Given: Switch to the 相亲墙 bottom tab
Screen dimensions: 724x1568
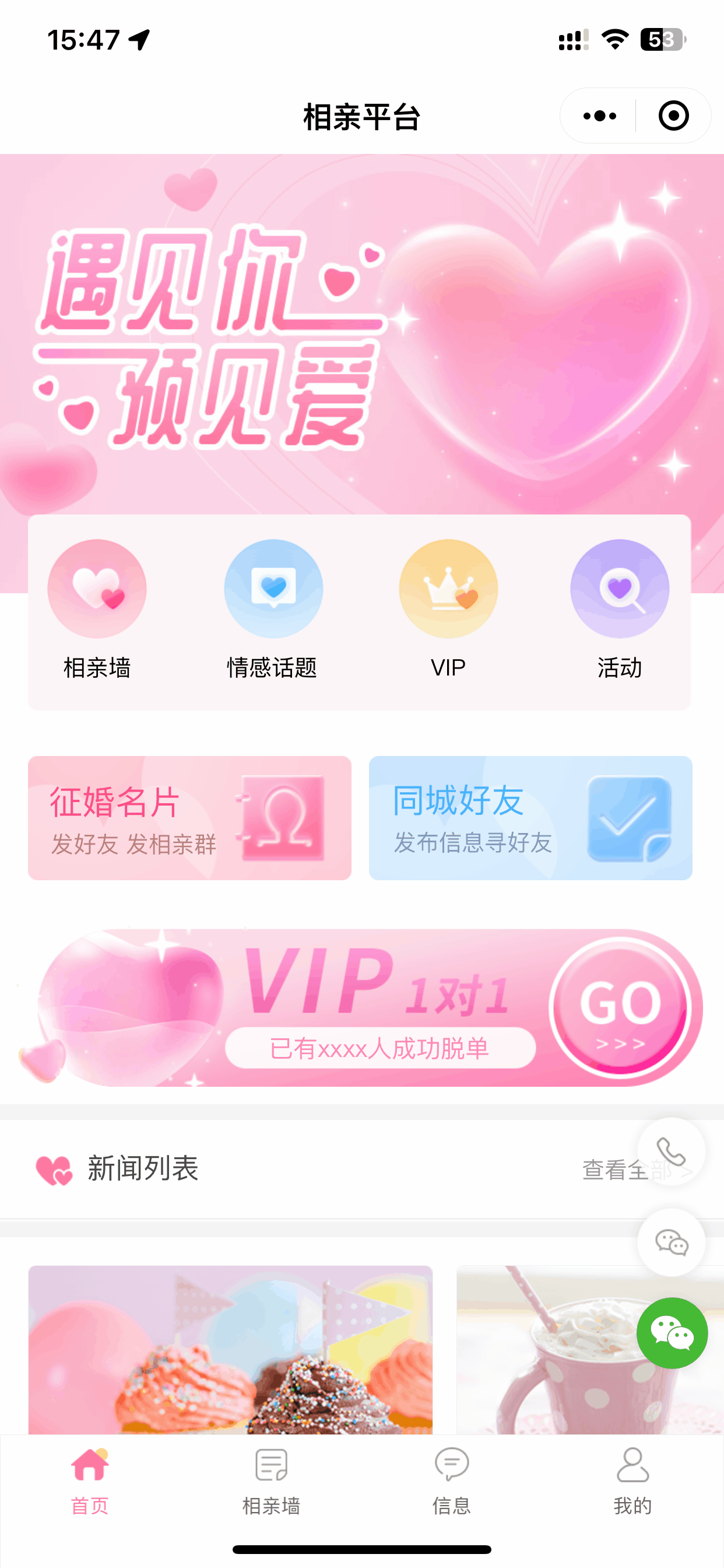Looking at the screenshot, I should [271, 1480].
